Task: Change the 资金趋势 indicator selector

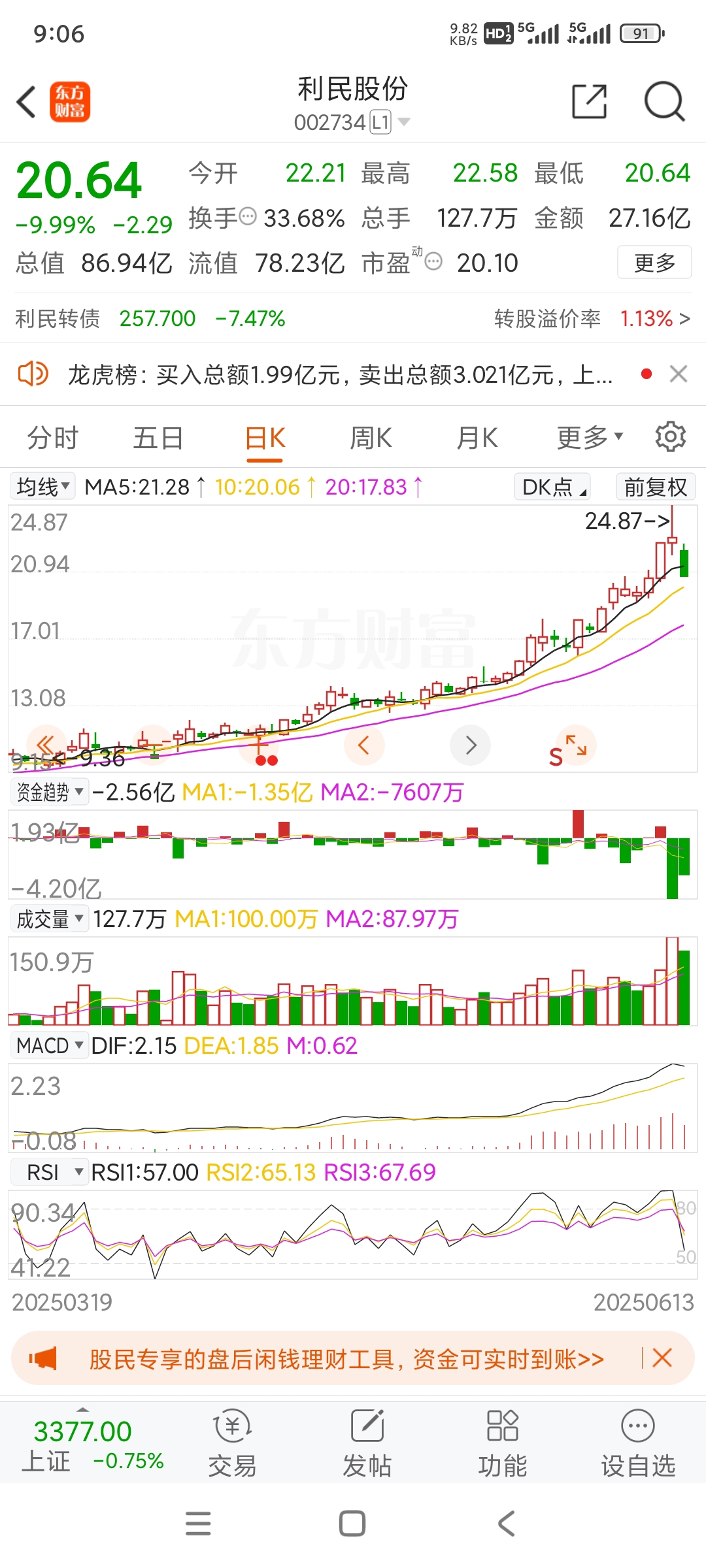Action: [50, 792]
